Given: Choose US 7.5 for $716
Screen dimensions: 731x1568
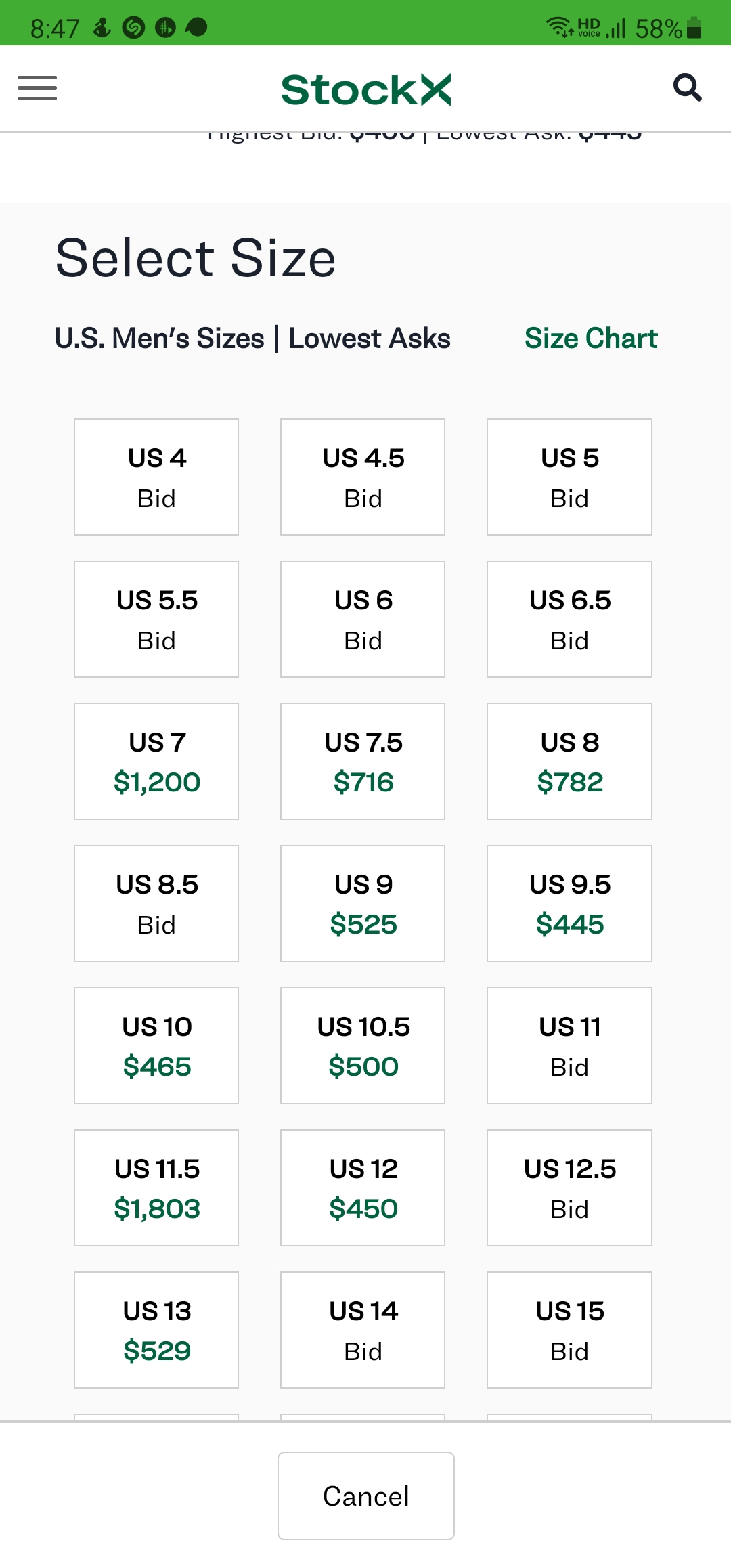Looking at the screenshot, I should (x=363, y=762).
